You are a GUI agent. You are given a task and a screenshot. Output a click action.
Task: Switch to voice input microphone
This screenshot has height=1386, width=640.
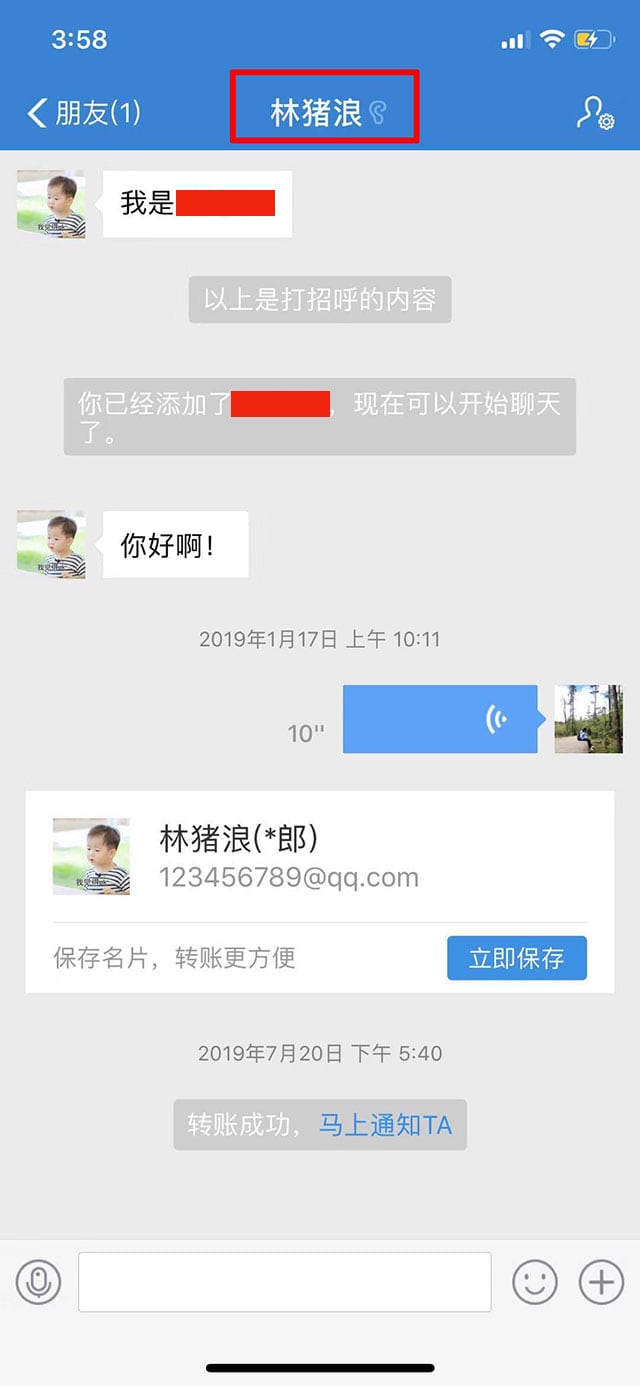point(39,1281)
